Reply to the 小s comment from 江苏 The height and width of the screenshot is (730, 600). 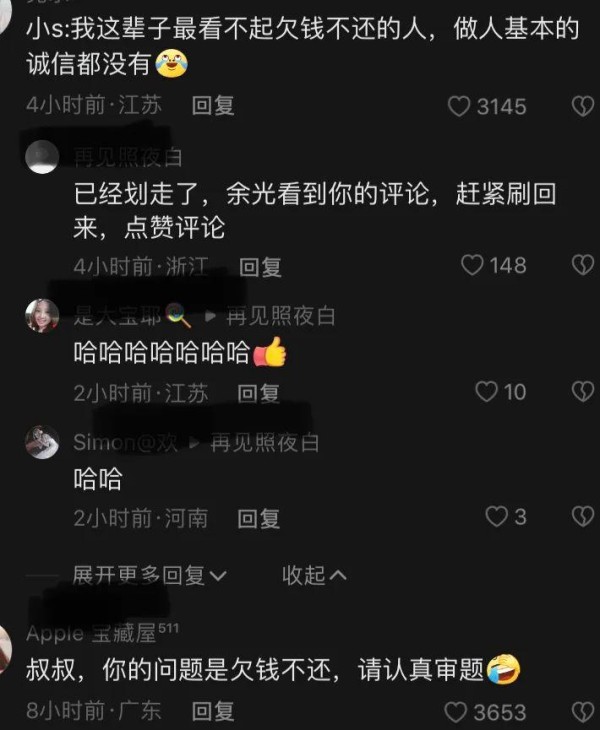(213, 106)
